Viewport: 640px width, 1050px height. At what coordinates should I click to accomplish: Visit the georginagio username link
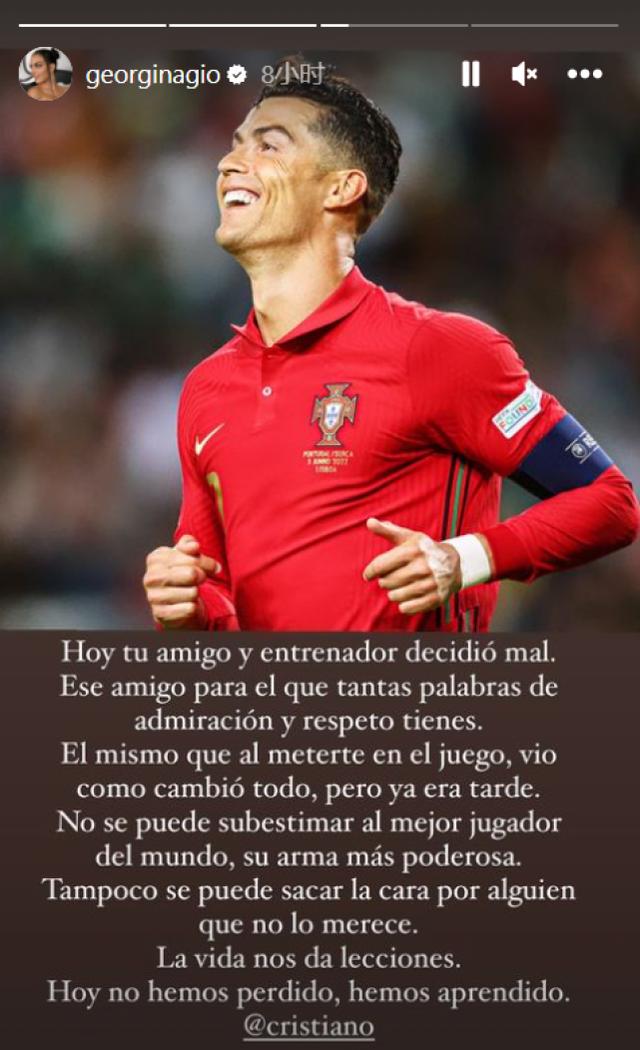point(153,75)
